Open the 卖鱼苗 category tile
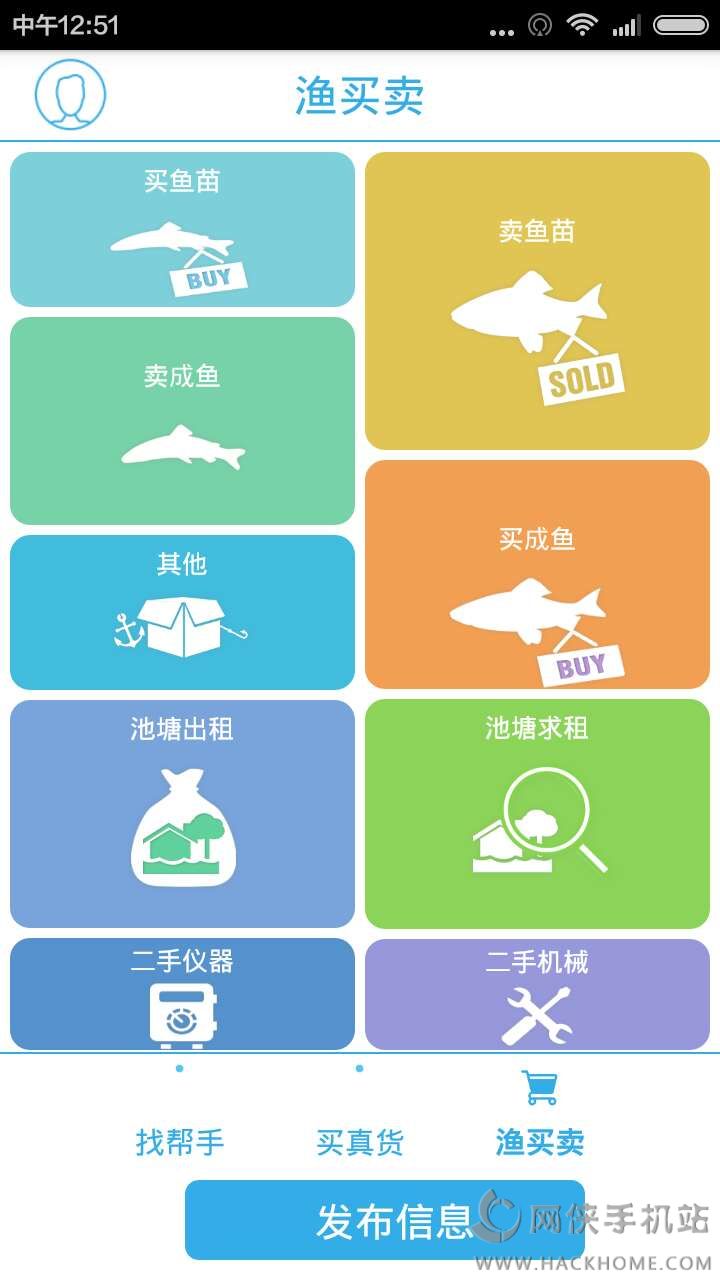The image size is (720, 1280). click(x=537, y=301)
